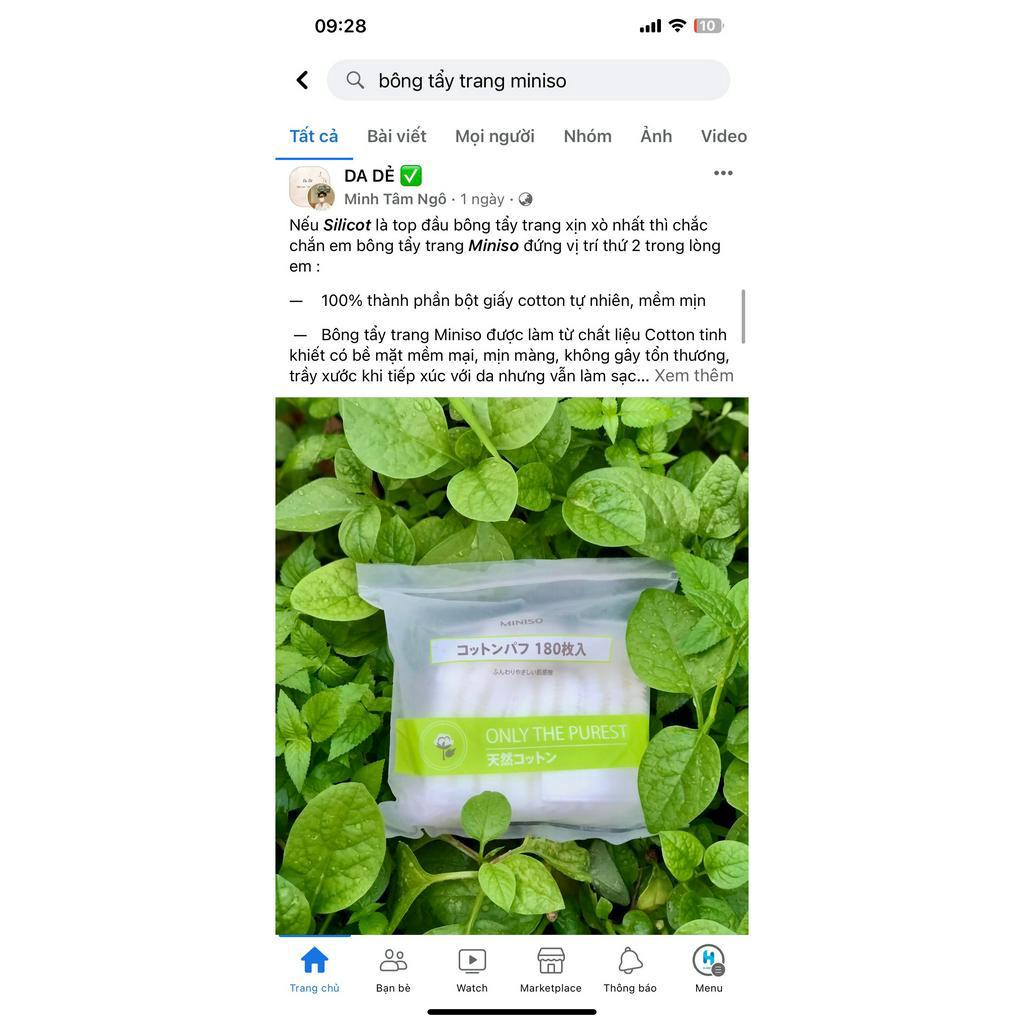Open the DA DÈ group avatar
The width and height of the screenshot is (1024, 1024).
coord(310,187)
